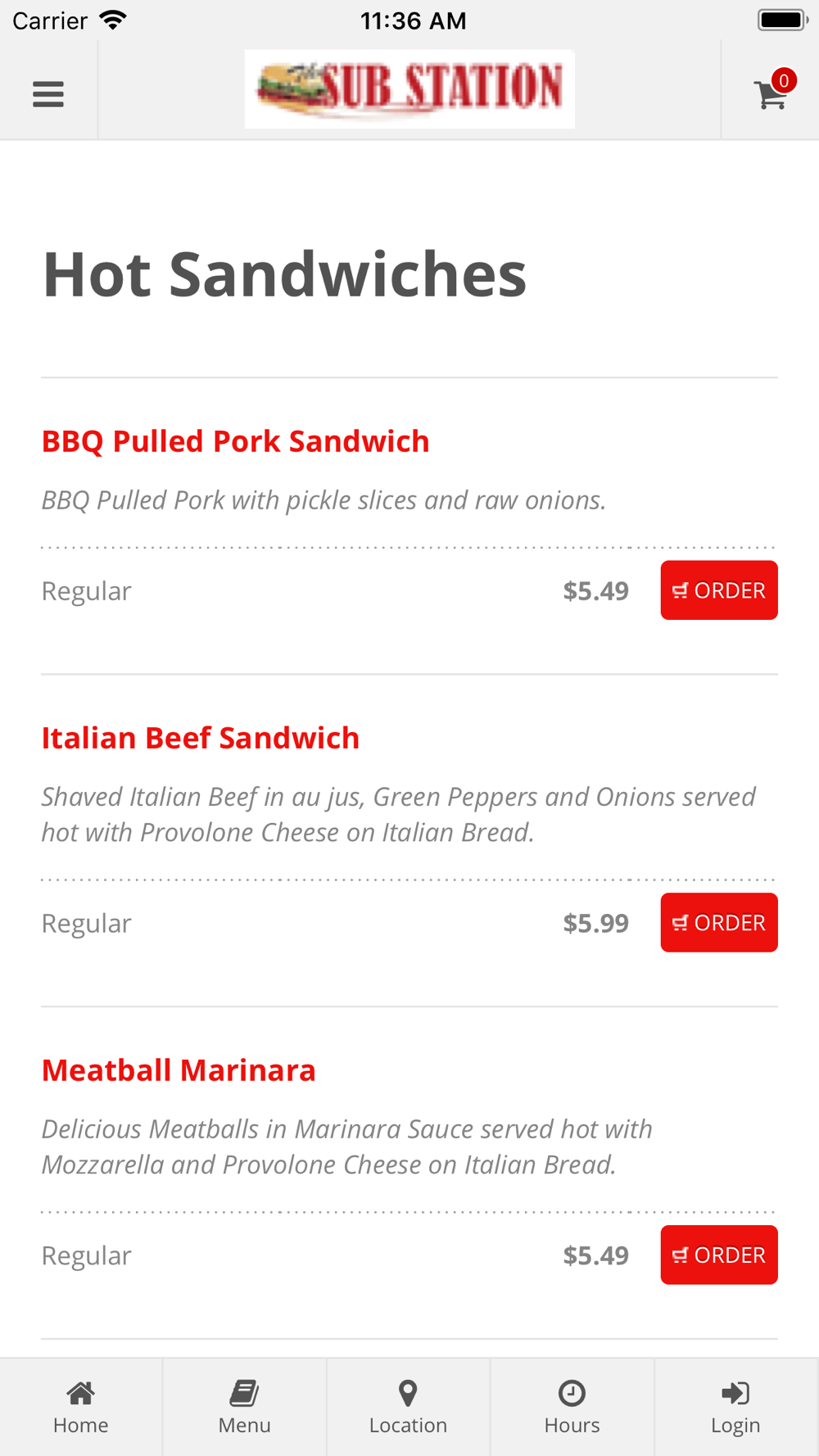Open the hamburger drawer menu

(48, 94)
